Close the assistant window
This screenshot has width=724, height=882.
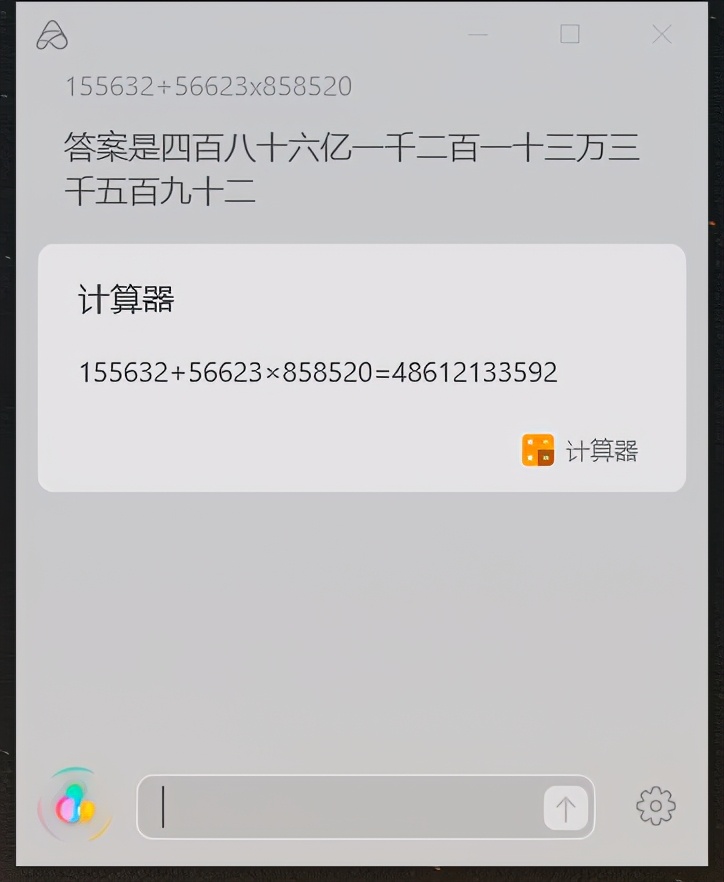coord(662,35)
